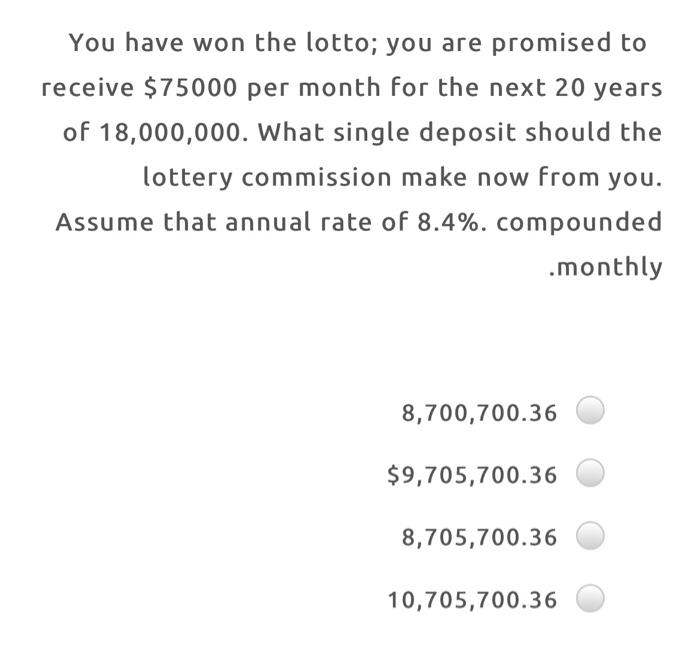700x658 pixels.
Task: Pick the 10,705,700.36 option
Action: coord(591,599)
